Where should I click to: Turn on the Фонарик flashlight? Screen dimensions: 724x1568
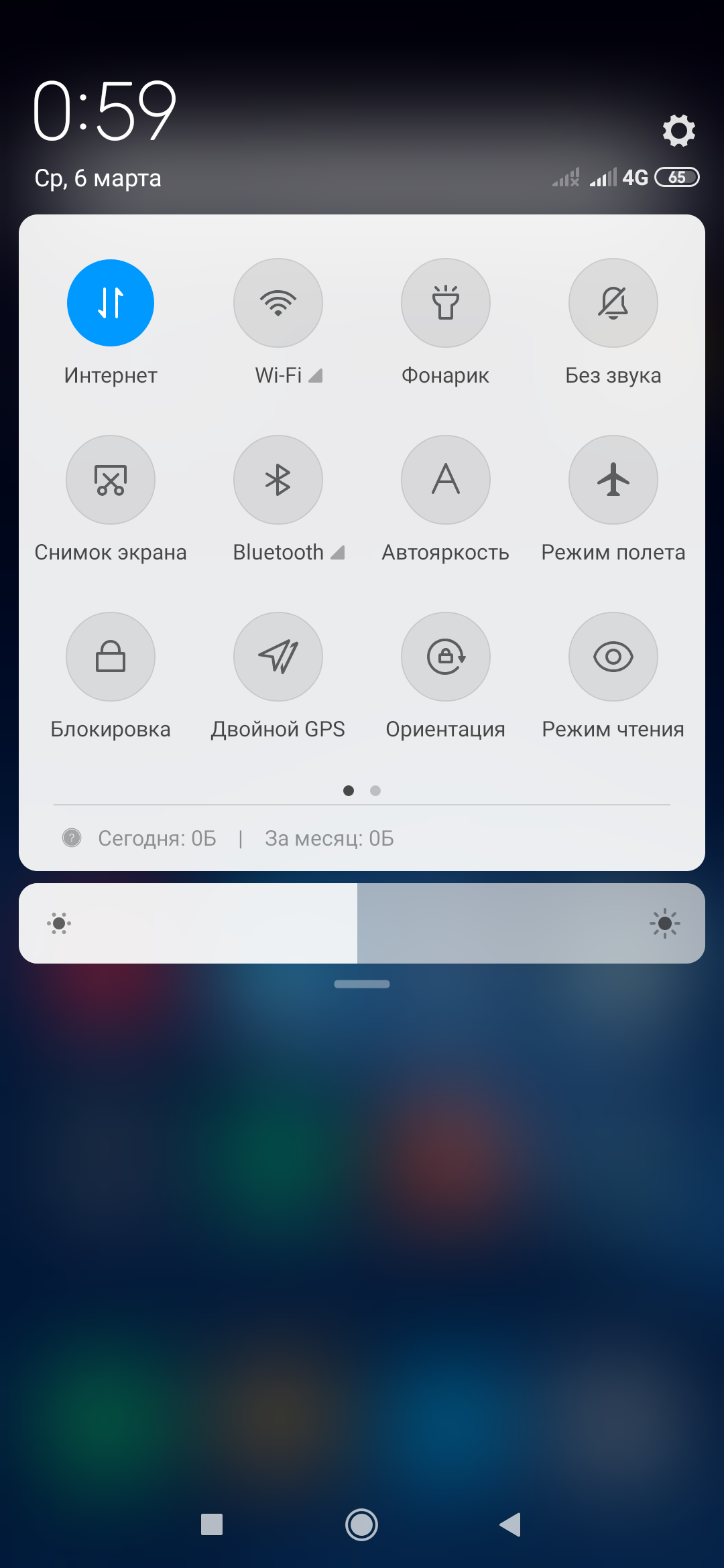click(446, 303)
